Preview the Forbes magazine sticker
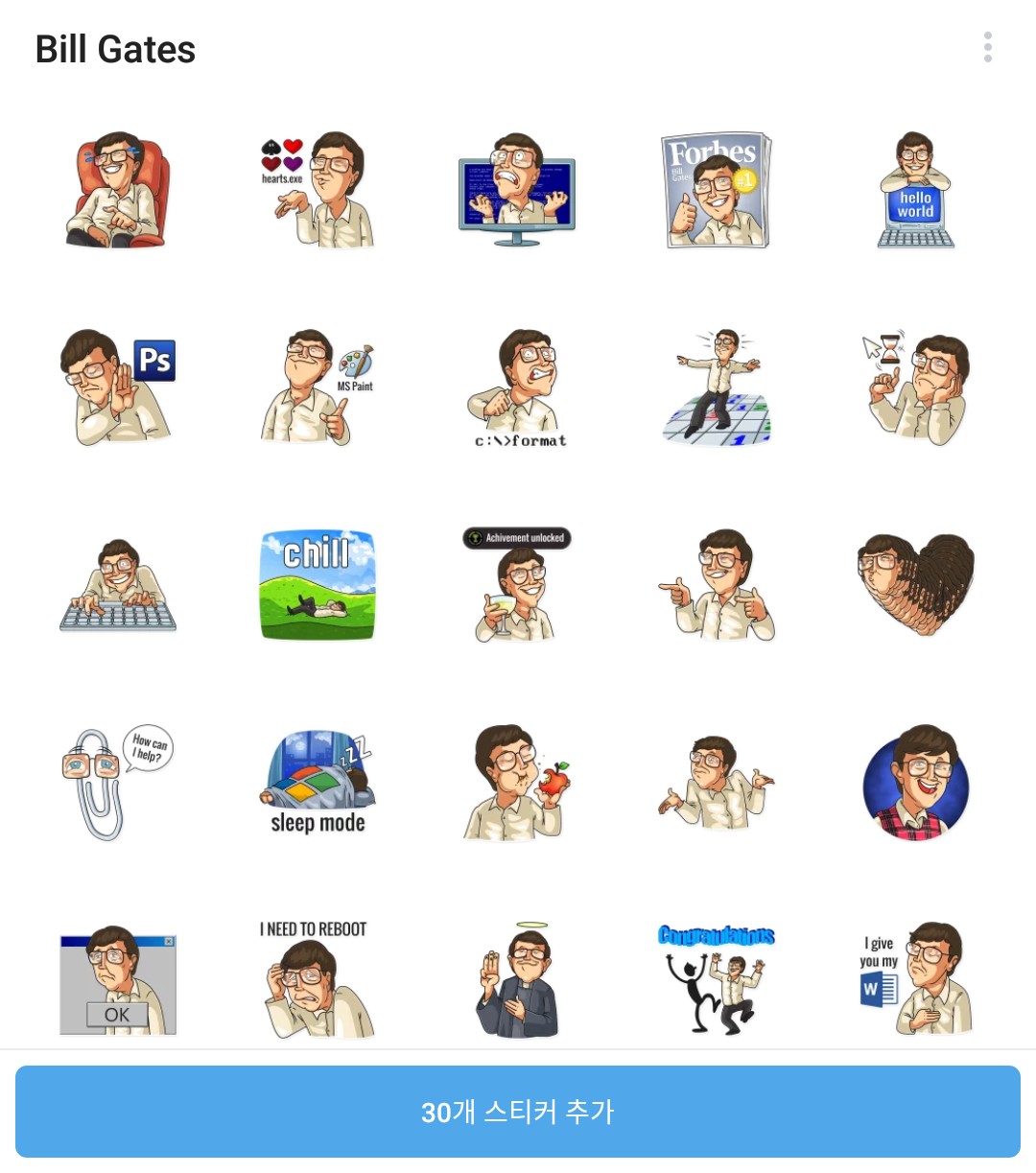This screenshot has height=1173, width=1036. [717, 191]
